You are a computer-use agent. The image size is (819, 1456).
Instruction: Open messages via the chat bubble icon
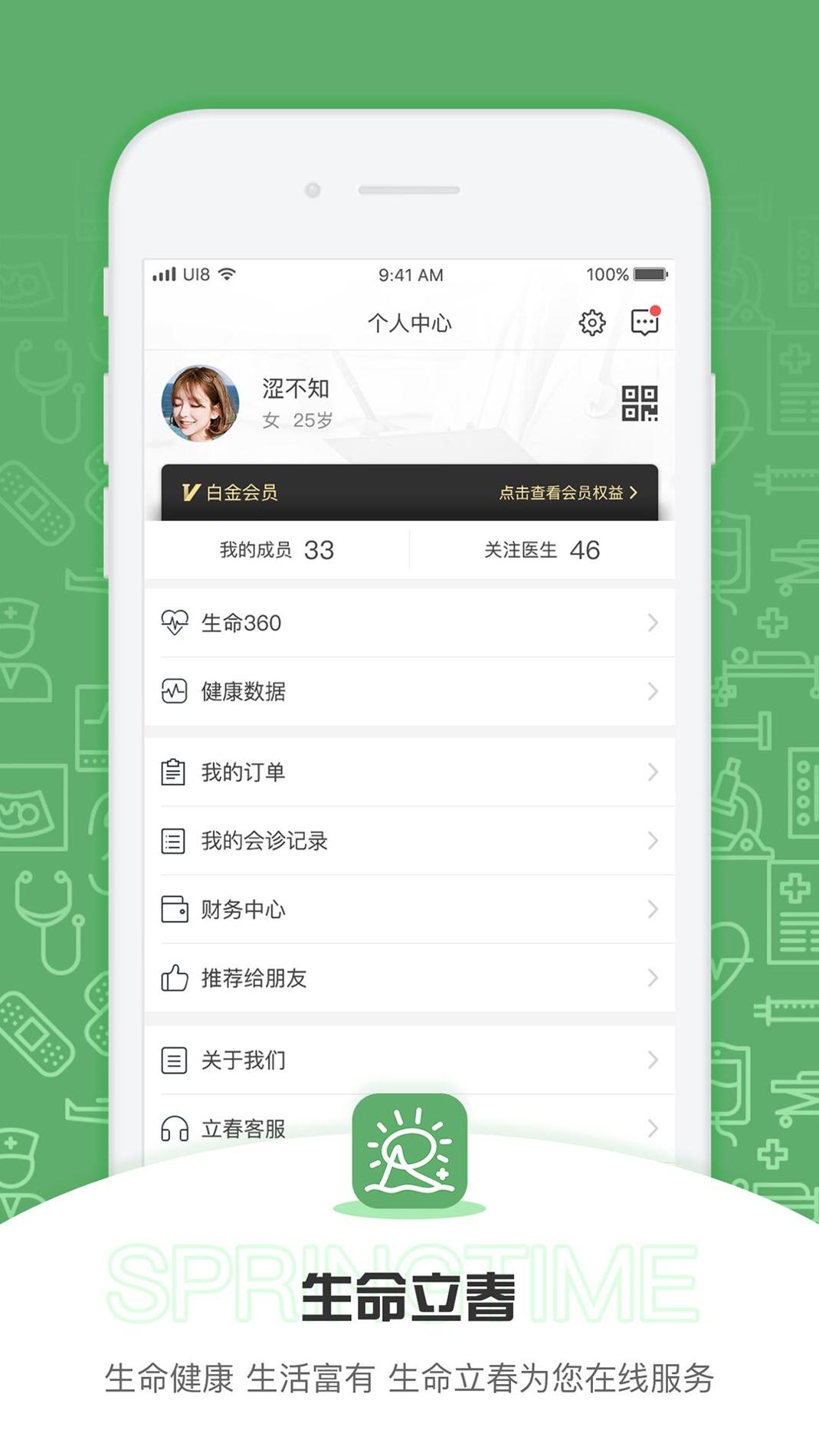(x=644, y=323)
